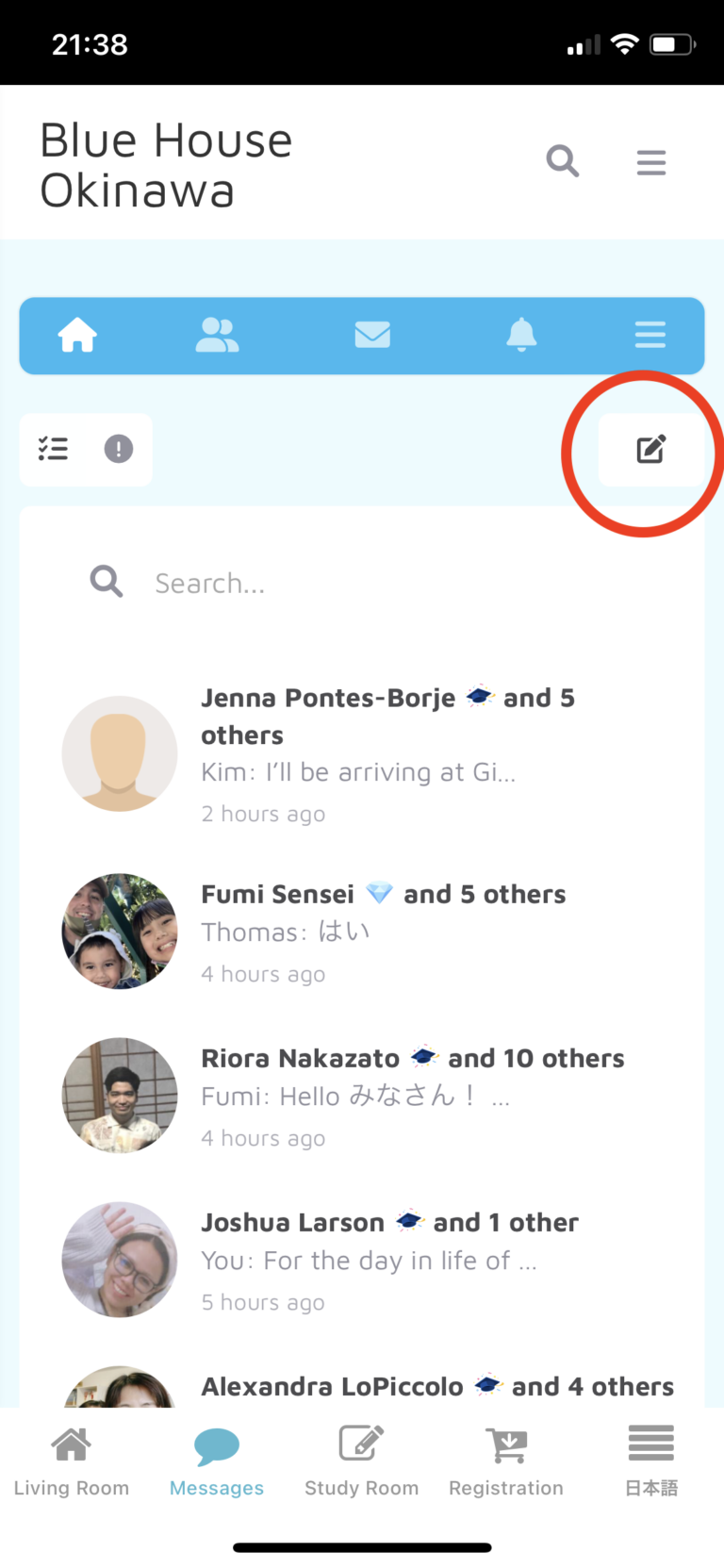724x1568 pixels.
Task: Open the notifications bell
Action: [x=521, y=335]
